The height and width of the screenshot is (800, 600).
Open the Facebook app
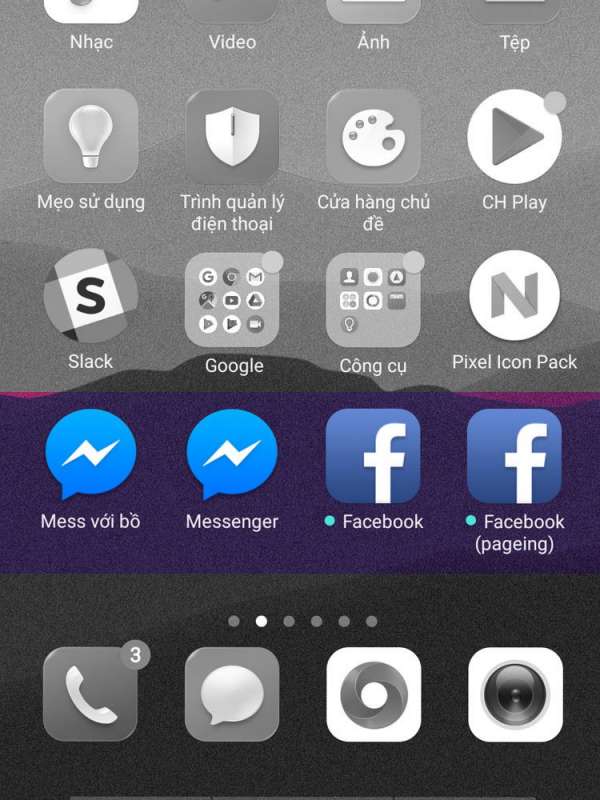(374, 455)
